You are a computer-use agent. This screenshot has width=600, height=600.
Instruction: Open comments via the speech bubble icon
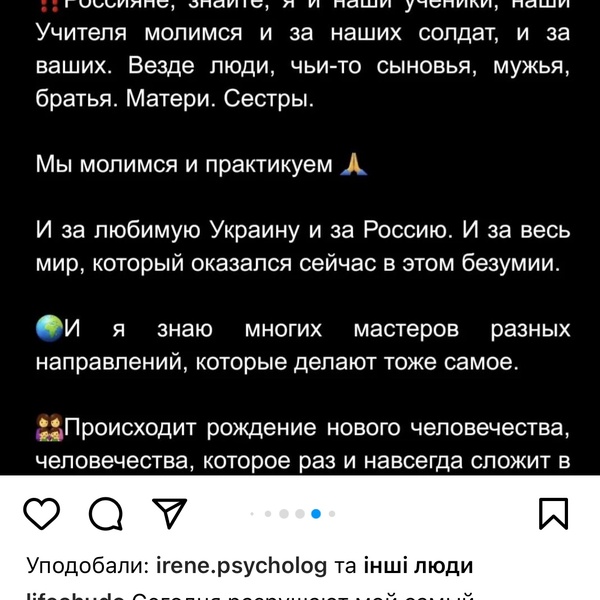click(105, 514)
